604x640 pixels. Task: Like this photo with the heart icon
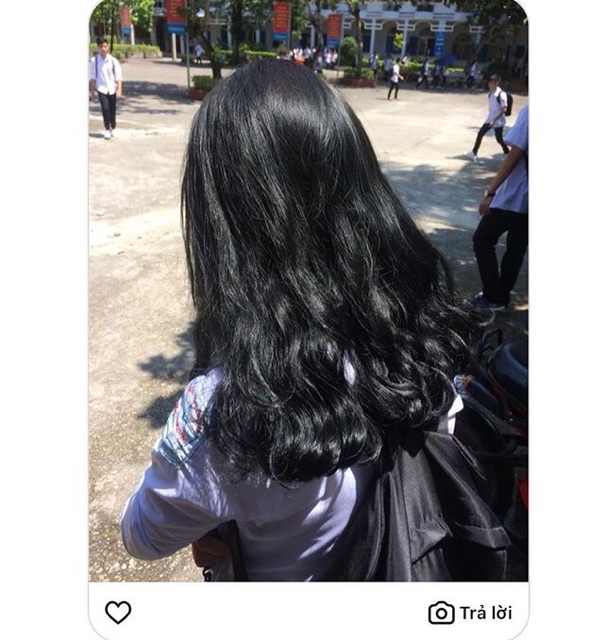click(118, 612)
